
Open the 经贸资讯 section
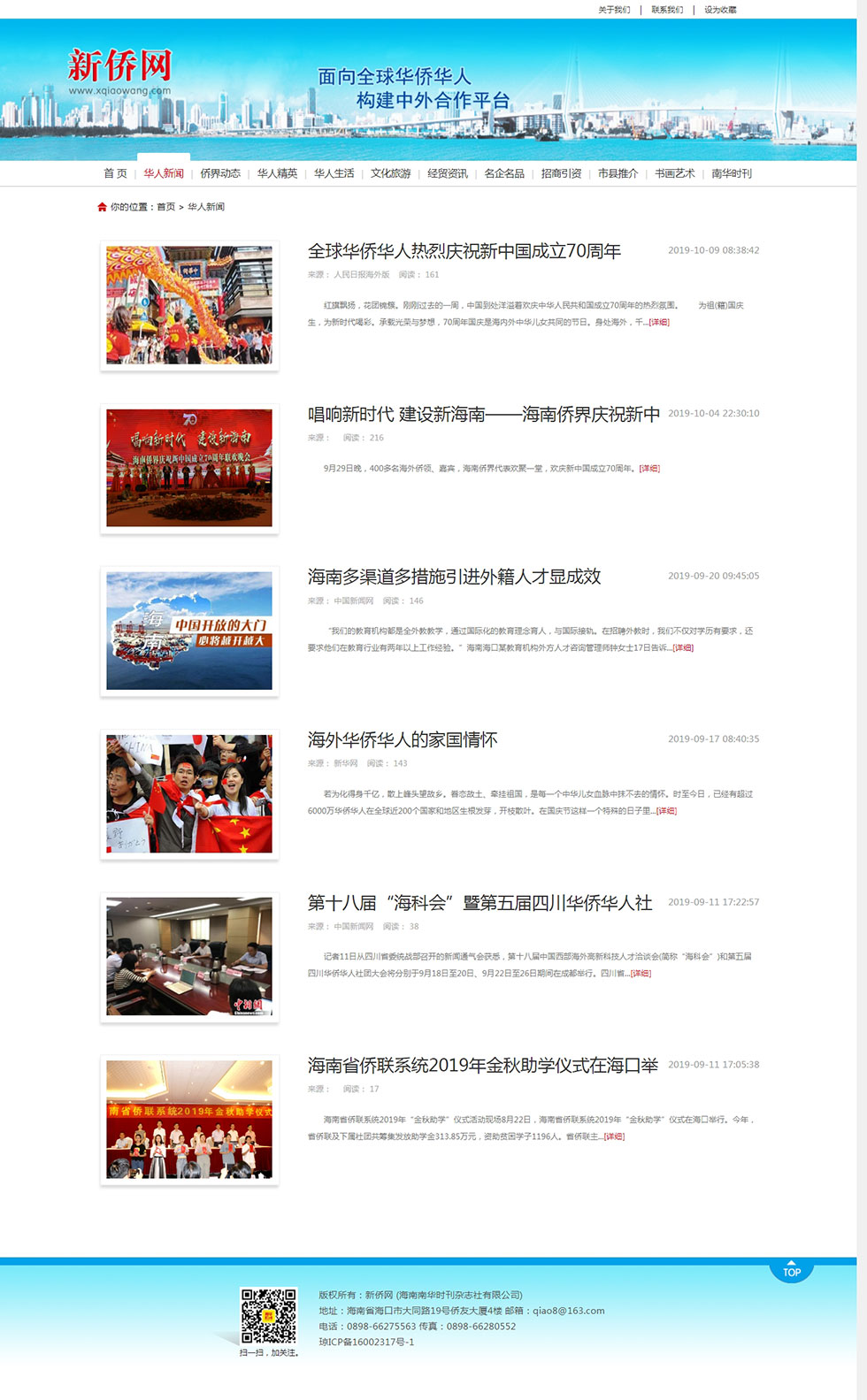tap(448, 173)
